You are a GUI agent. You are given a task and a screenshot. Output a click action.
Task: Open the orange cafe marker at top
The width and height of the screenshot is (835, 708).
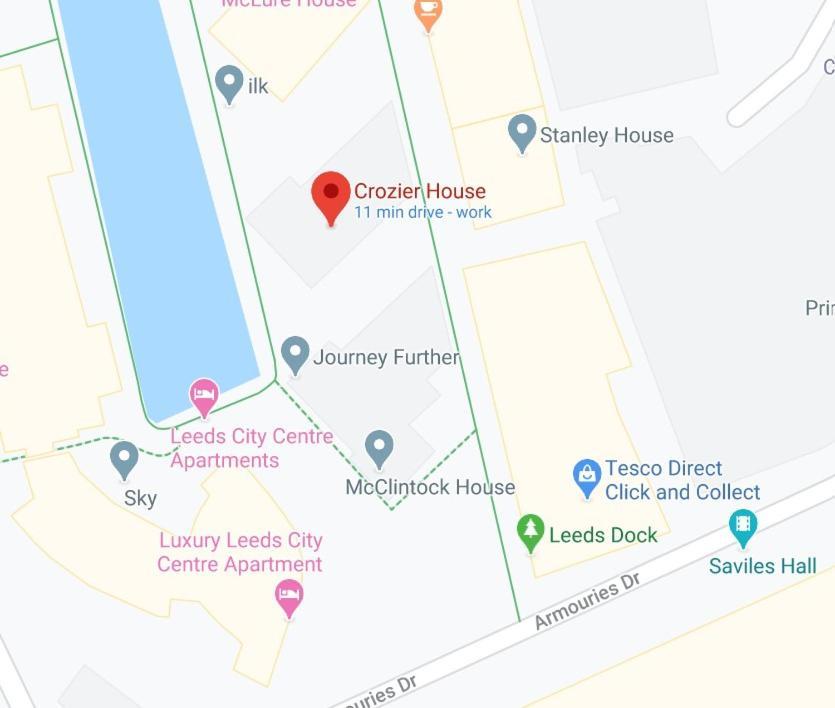tap(428, 12)
